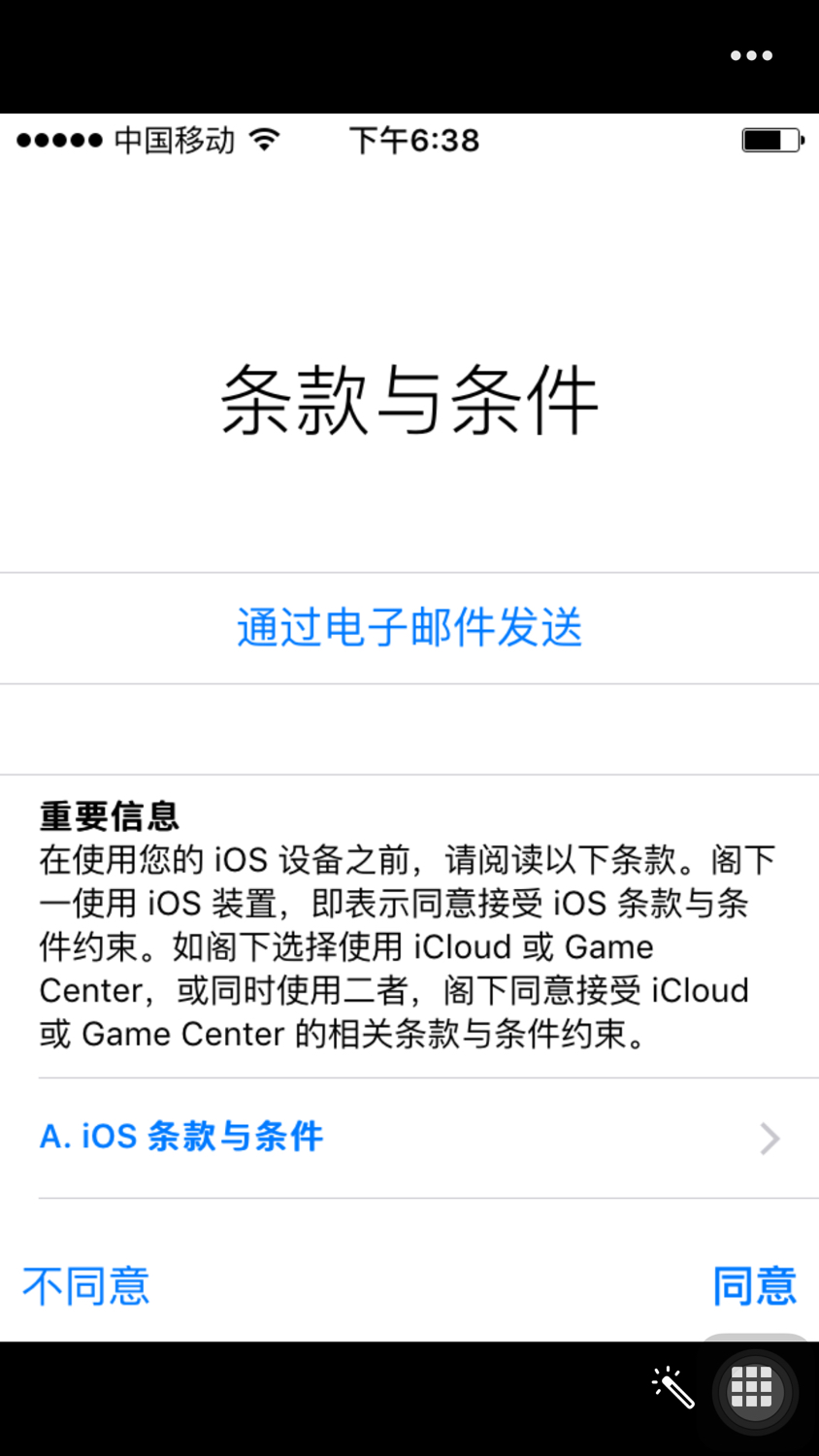Expand the A. iOS 条款与条件 section
Image resolution: width=819 pixels, height=1456 pixels.
coord(180,1137)
